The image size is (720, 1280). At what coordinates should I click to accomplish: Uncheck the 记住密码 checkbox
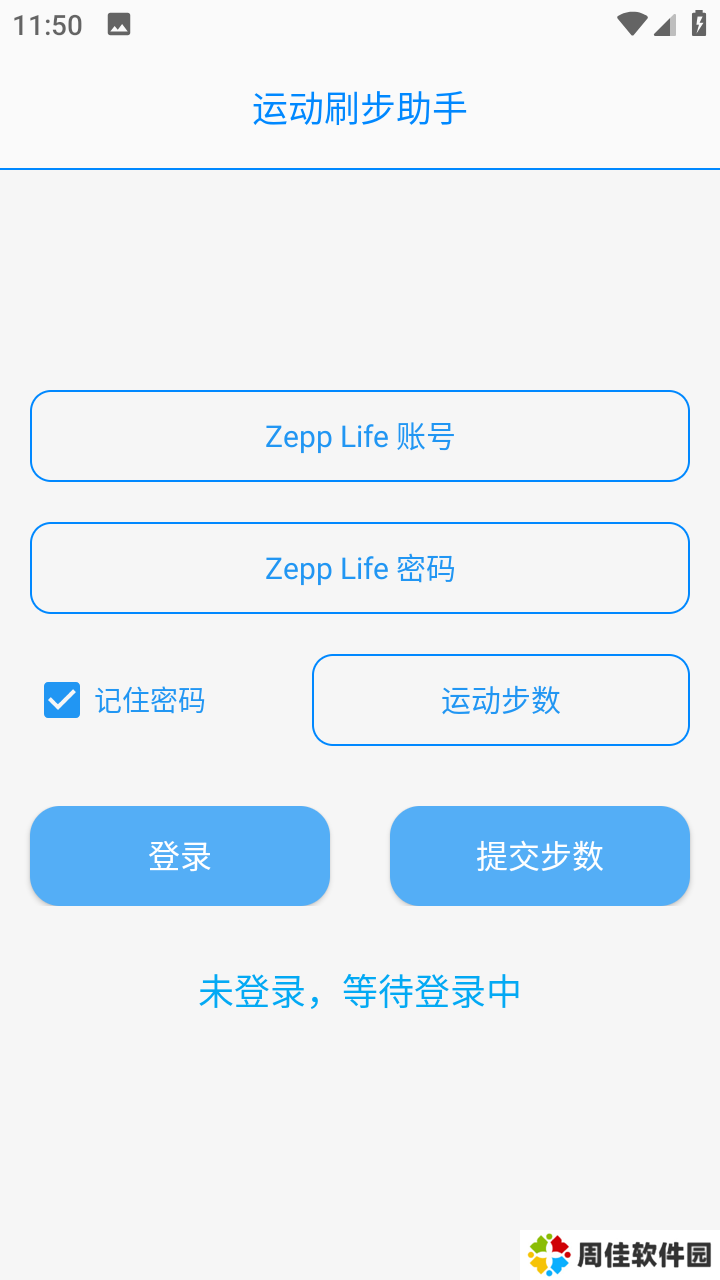pyautogui.click(x=62, y=700)
